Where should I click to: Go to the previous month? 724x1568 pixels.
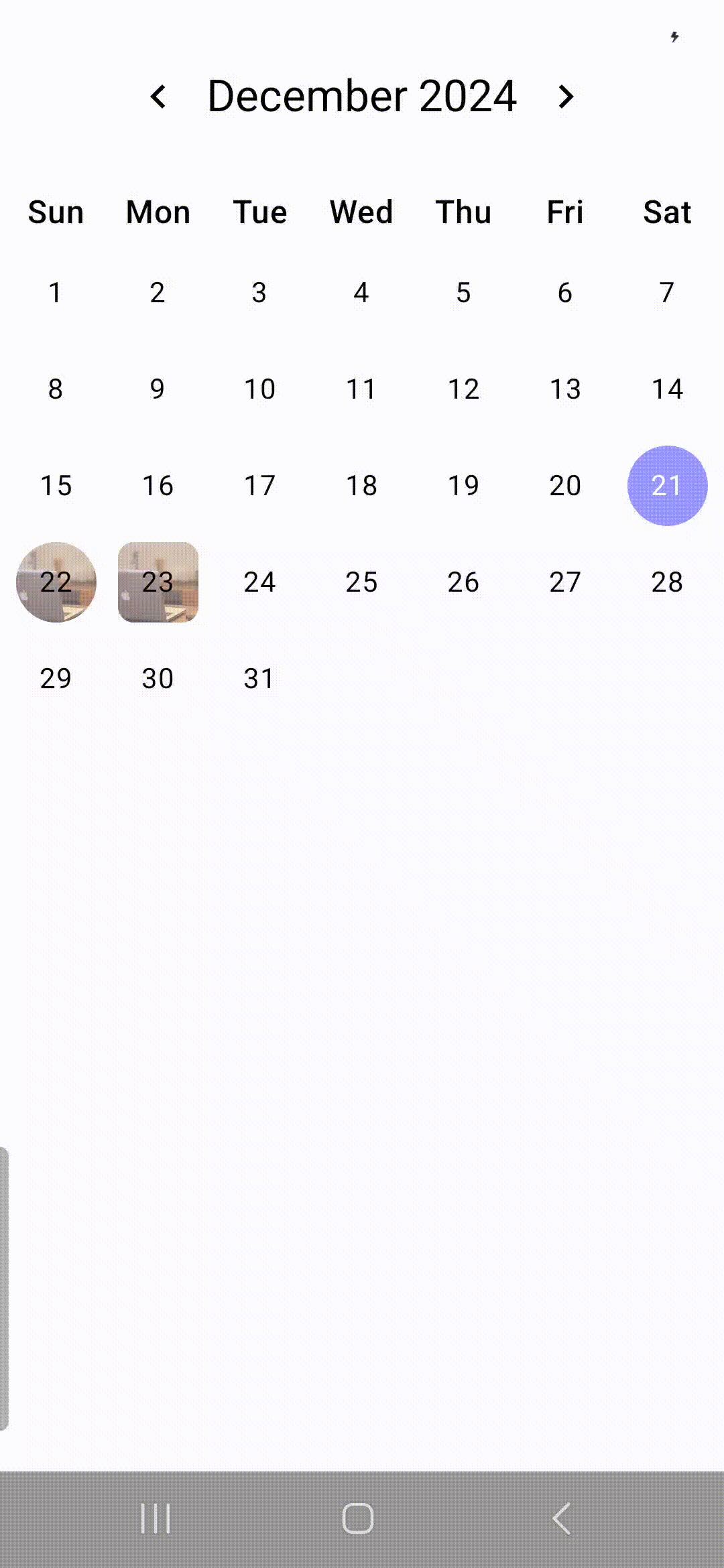pos(158,96)
